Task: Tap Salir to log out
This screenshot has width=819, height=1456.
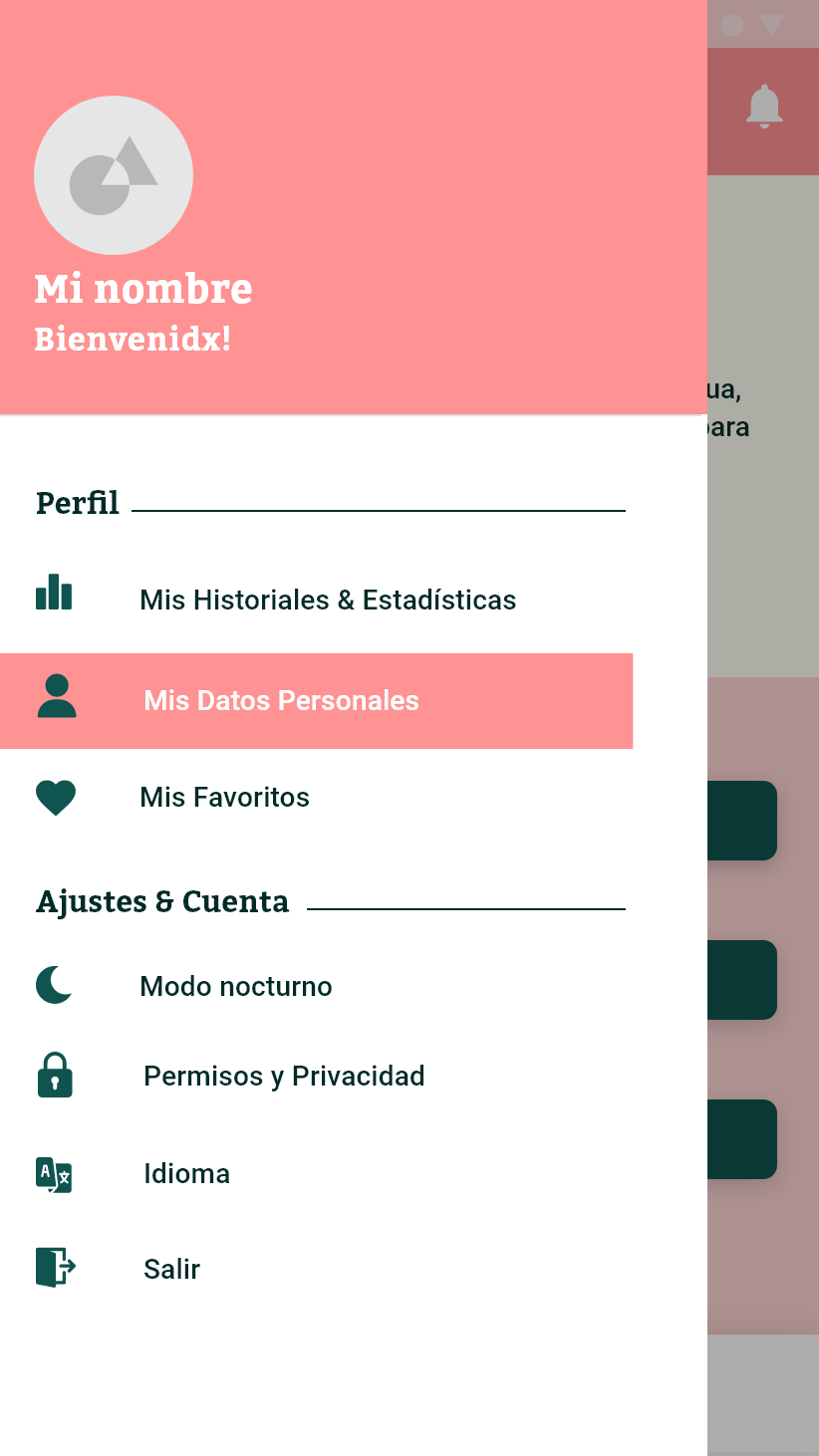Action: coord(171,1269)
